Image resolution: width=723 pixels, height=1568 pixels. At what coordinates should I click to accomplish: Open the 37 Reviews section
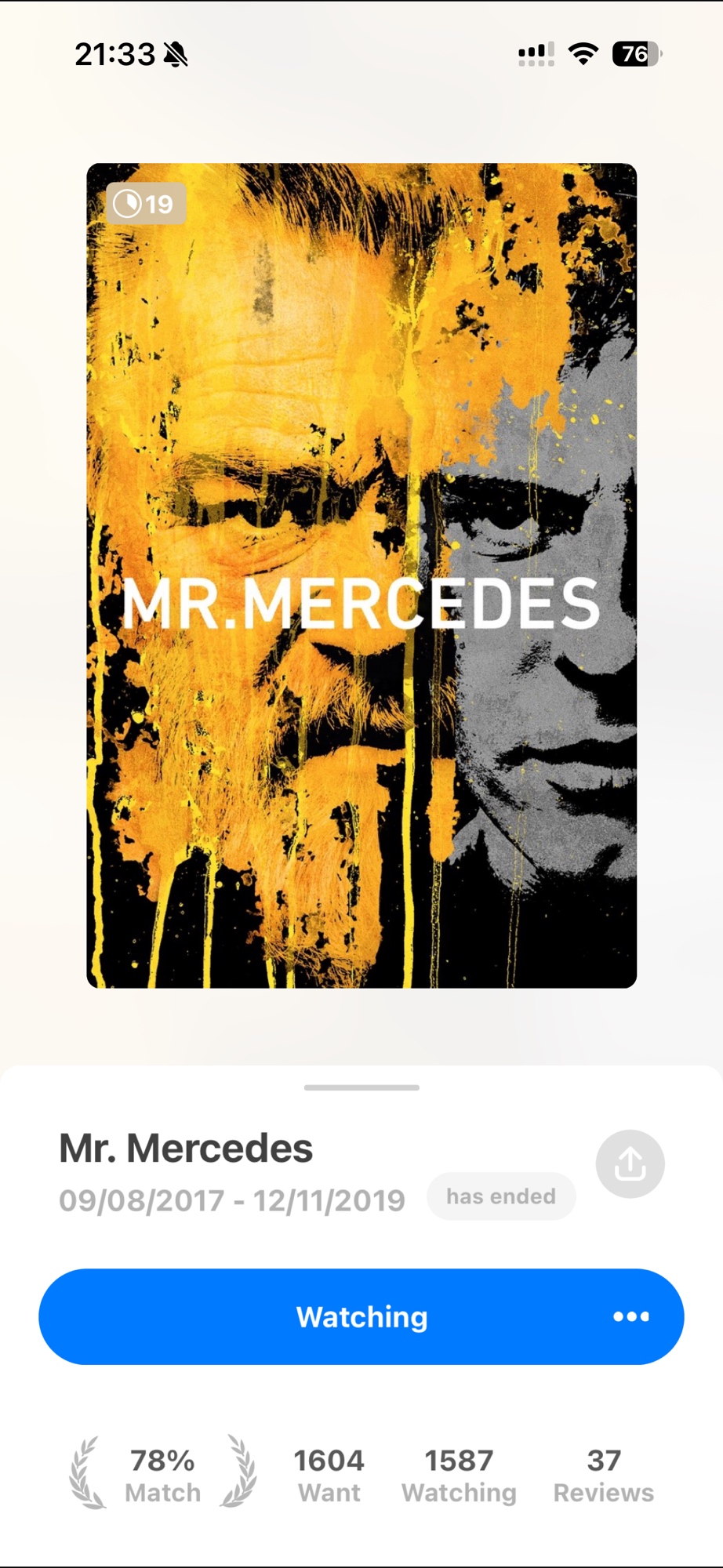tap(603, 1475)
